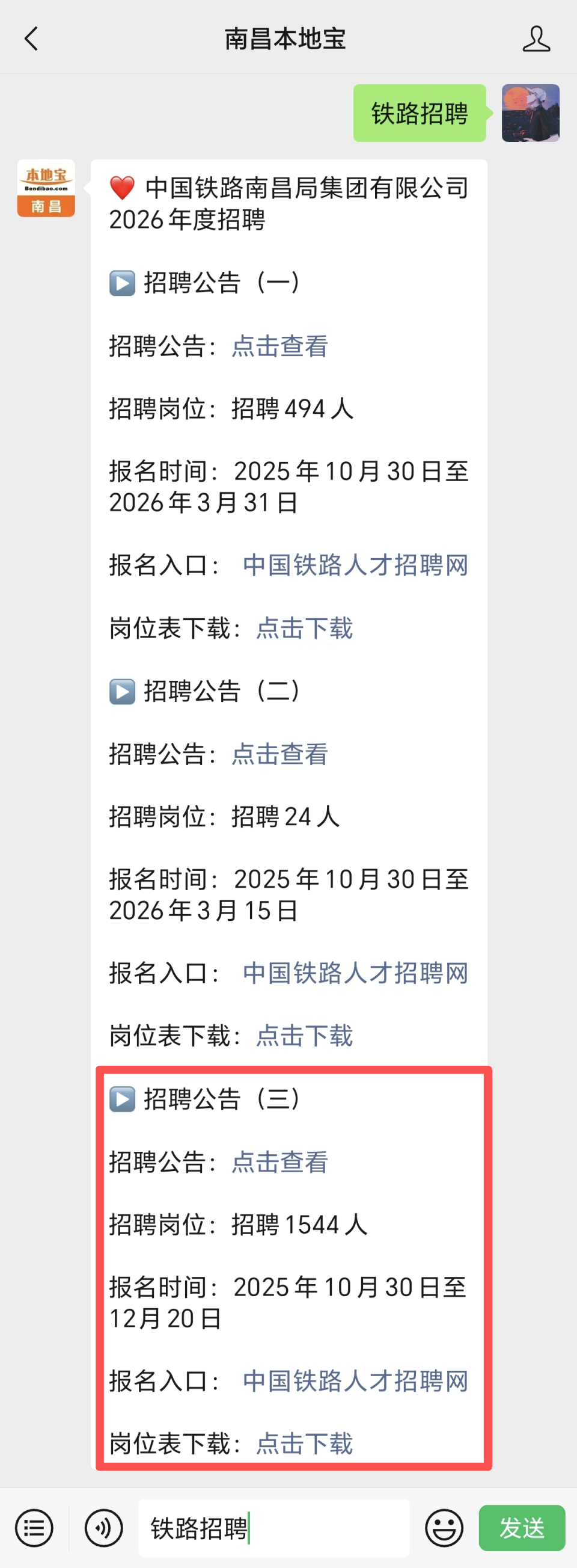Viewport: 577px width, 1568px height.
Task: Tap the play icon beside 招聘公告（一）
Action: coord(121,282)
